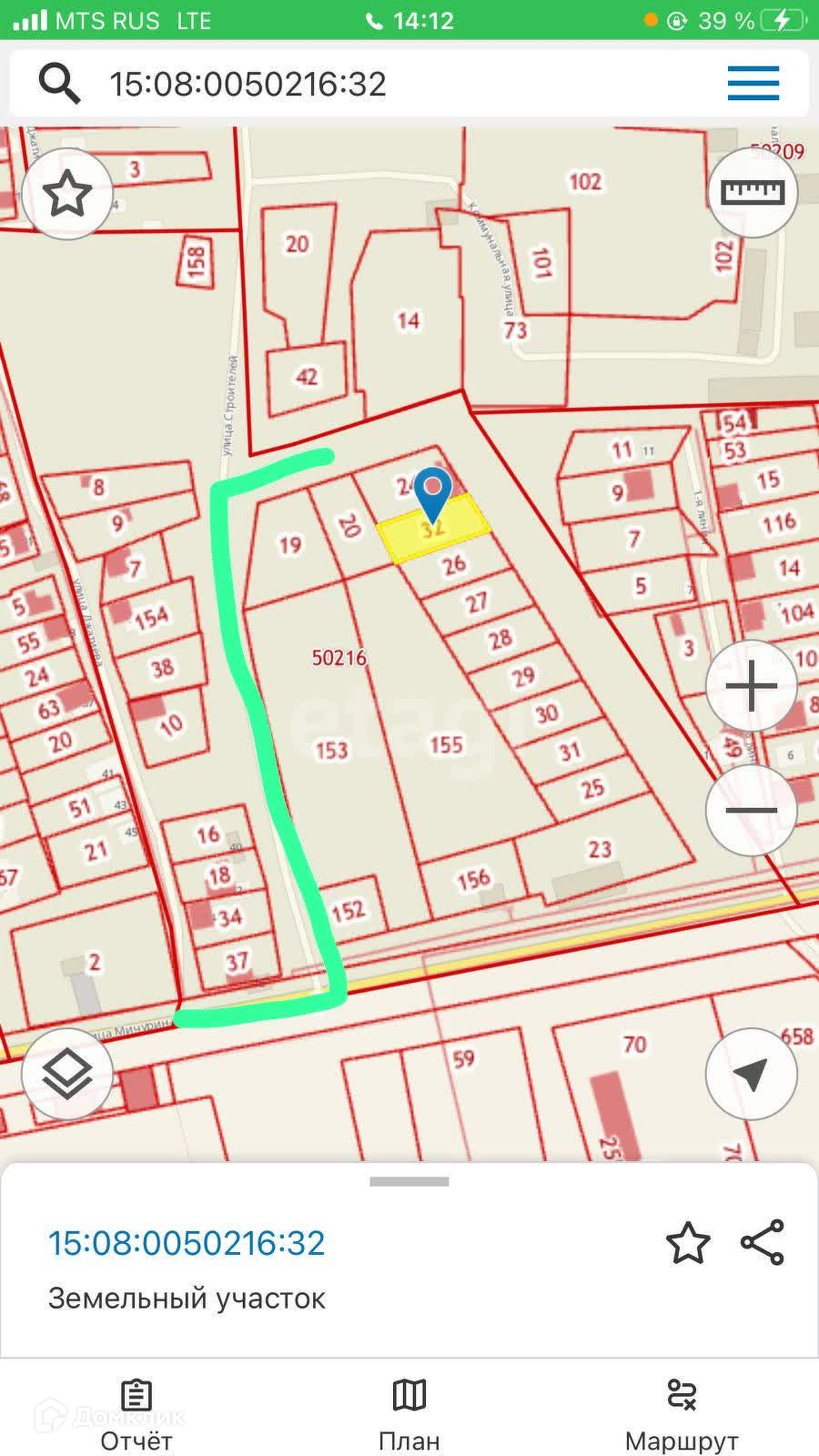This screenshot has width=819, height=1456.
Task: Open the Отчёт tab
Action: click(x=136, y=1413)
